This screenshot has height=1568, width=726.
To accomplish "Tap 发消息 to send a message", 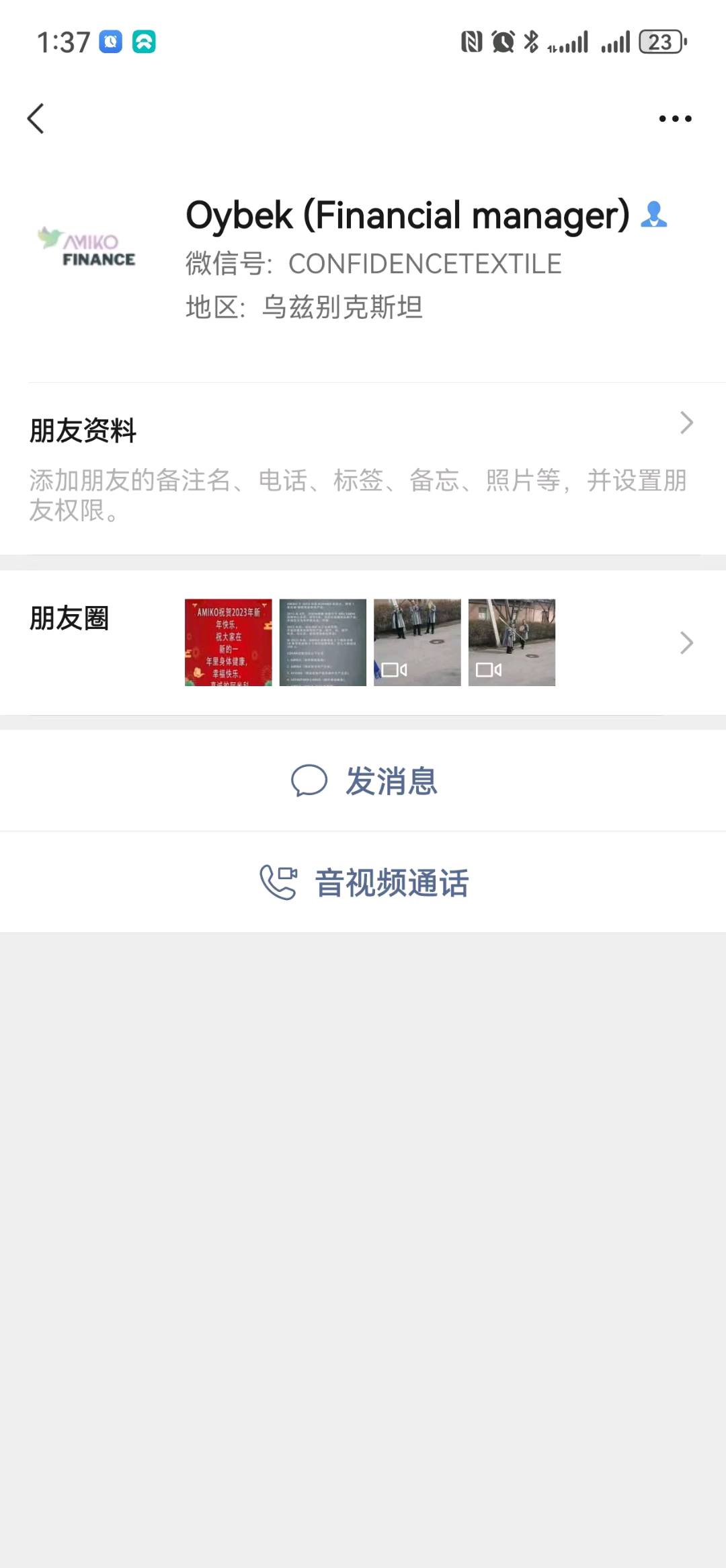I will coord(364,781).
